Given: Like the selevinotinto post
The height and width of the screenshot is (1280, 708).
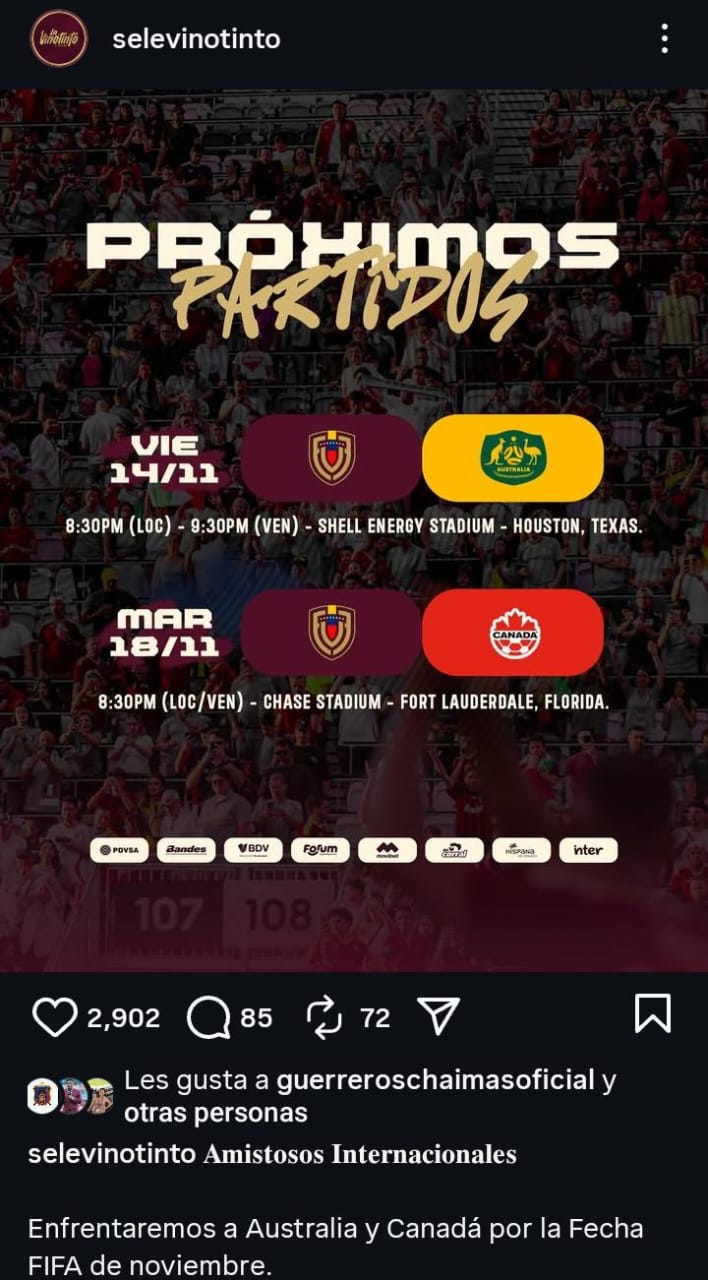Looking at the screenshot, I should [55, 1017].
